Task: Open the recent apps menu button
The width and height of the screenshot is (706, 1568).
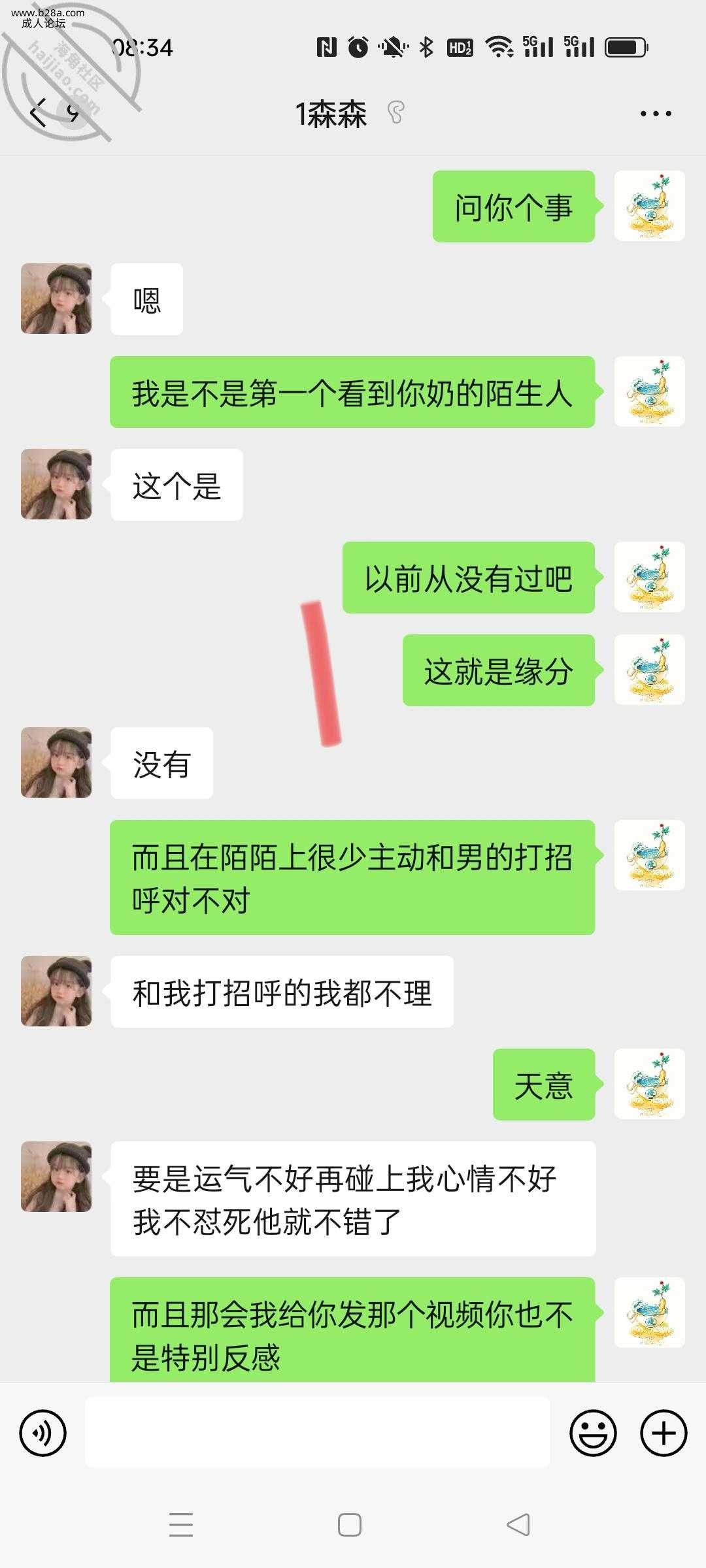Action: 181,1525
